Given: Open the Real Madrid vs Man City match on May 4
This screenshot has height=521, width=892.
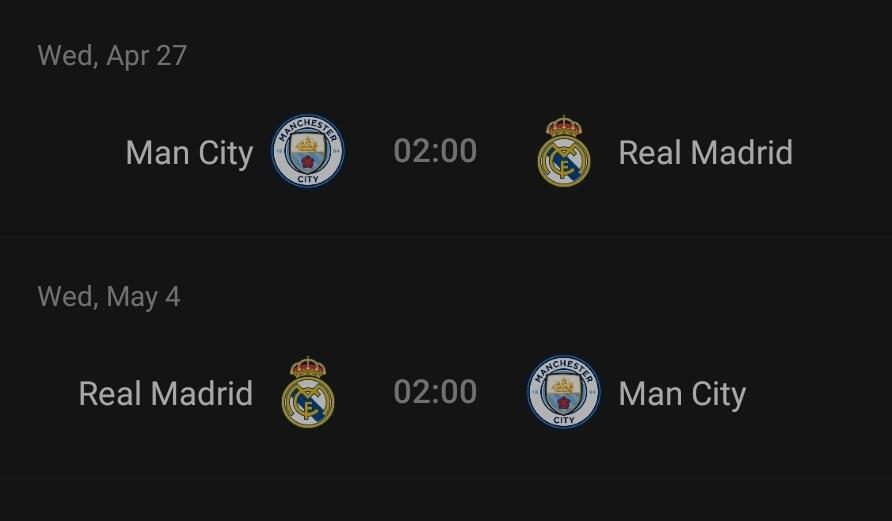Looking at the screenshot, I should 435,392.
